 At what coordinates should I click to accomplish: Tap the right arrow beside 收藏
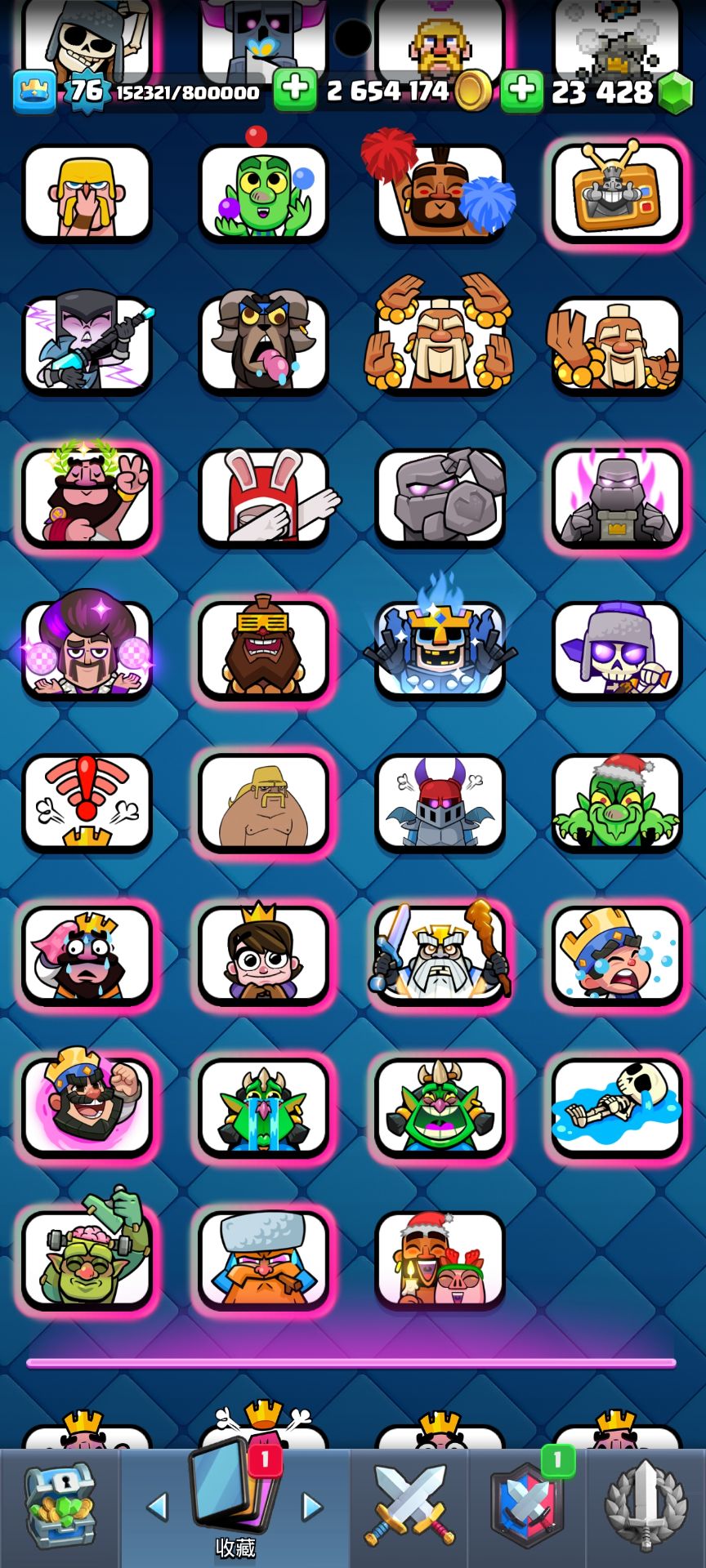(x=311, y=1507)
